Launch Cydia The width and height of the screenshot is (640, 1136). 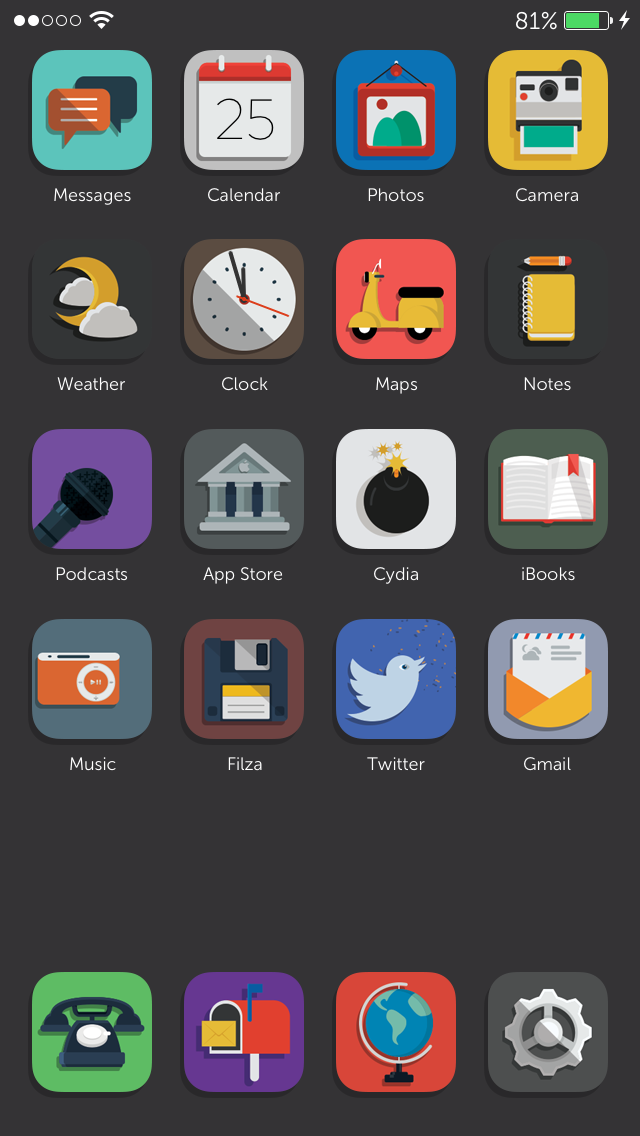(396, 490)
